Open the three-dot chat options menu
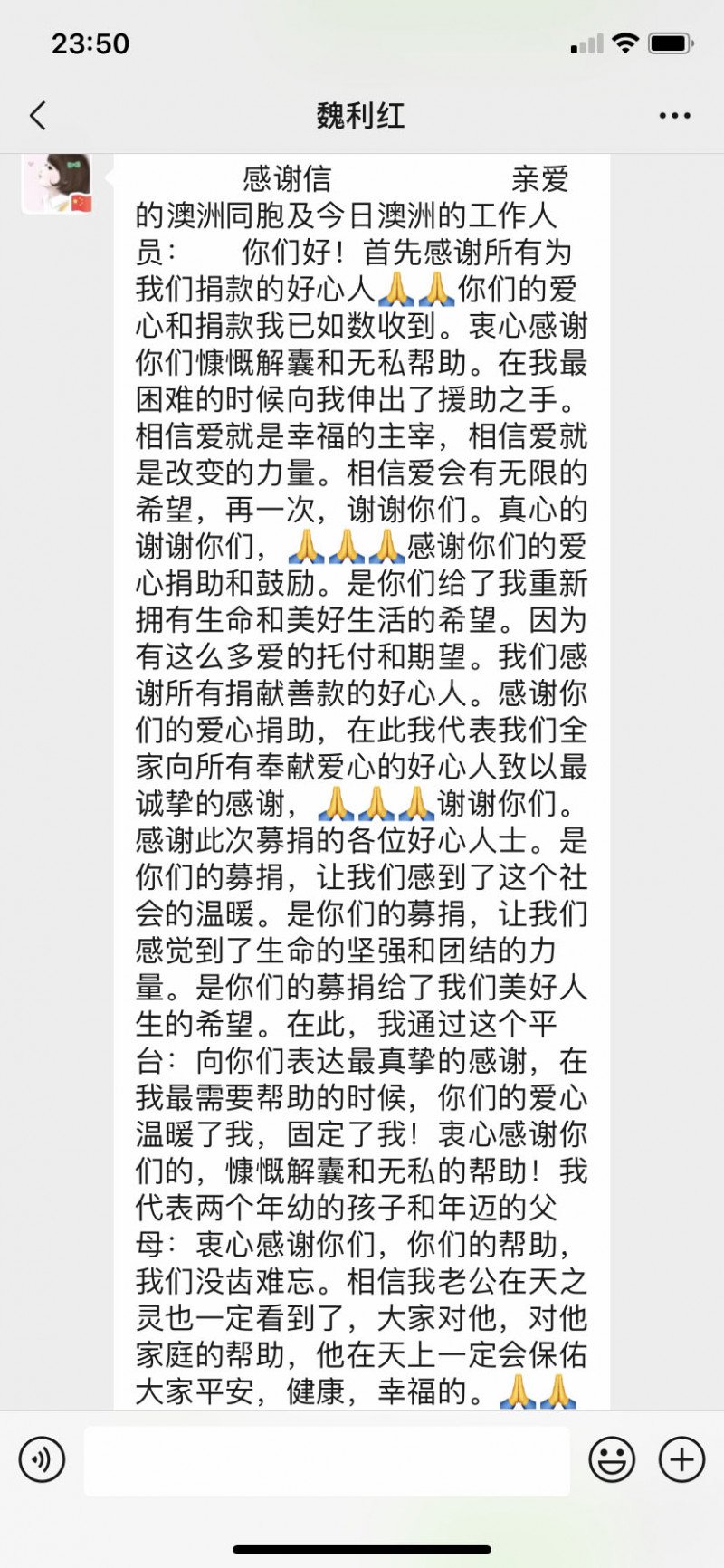This screenshot has width=724, height=1568. [674, 116]
